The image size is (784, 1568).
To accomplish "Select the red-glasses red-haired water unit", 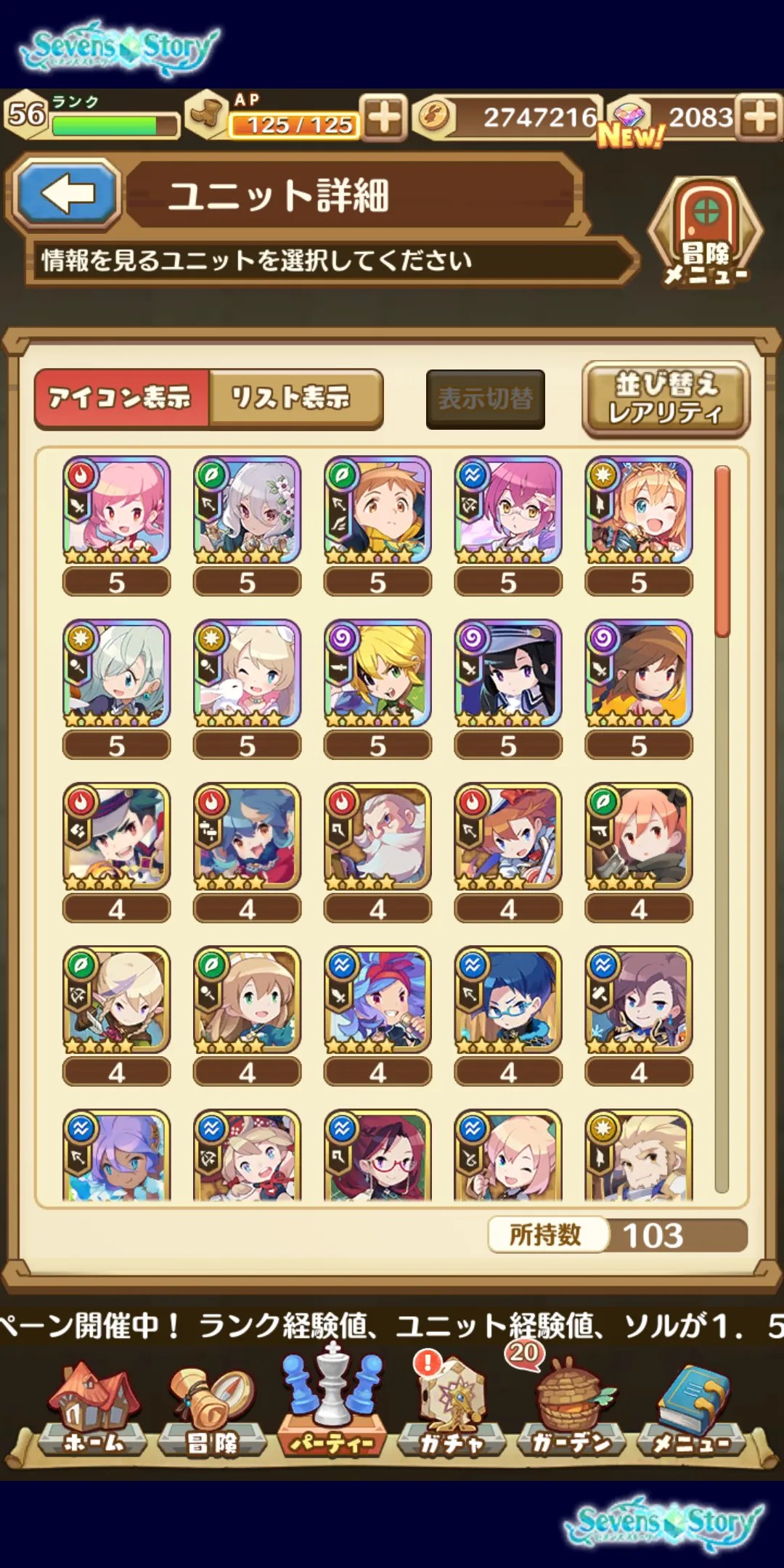I will (377, 1156).
